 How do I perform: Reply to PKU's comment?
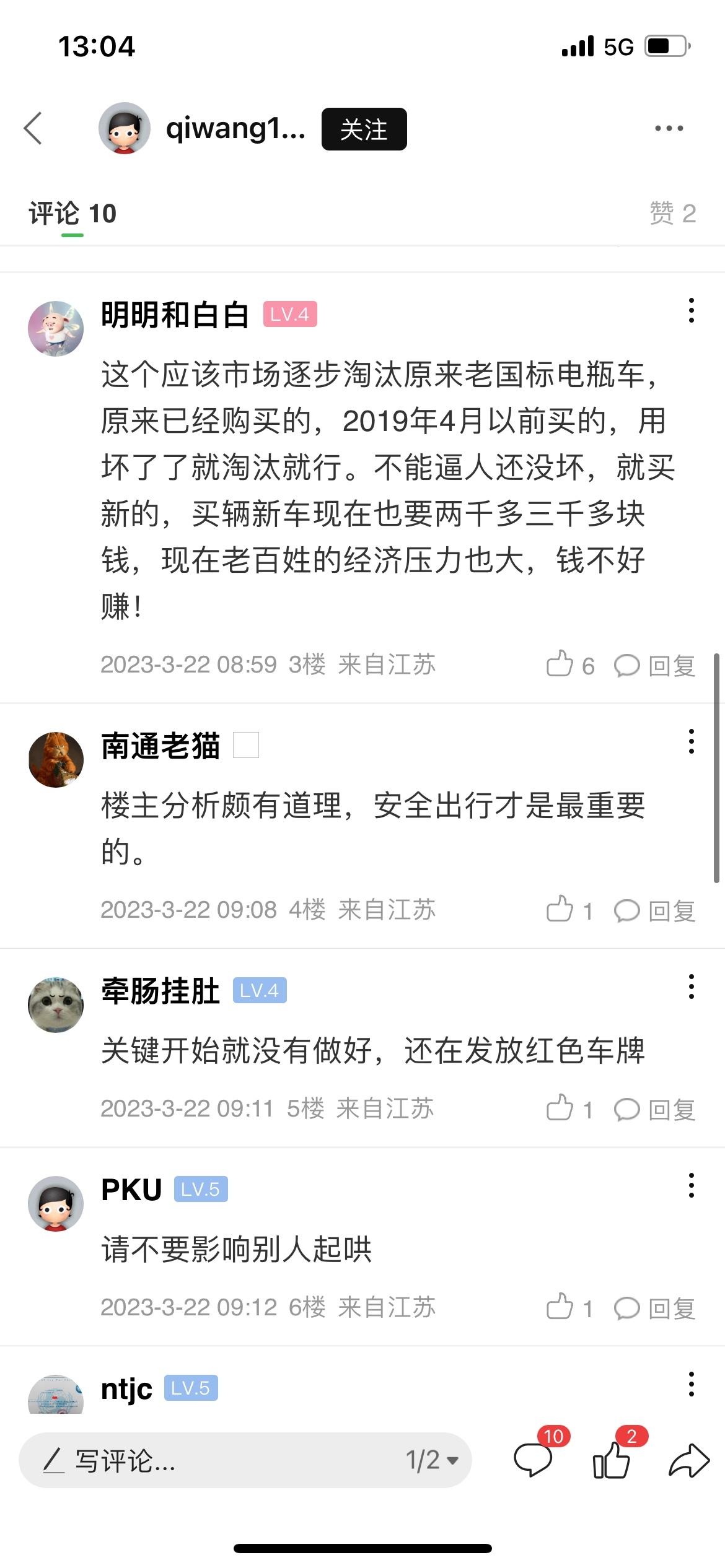click(655, 1309)
